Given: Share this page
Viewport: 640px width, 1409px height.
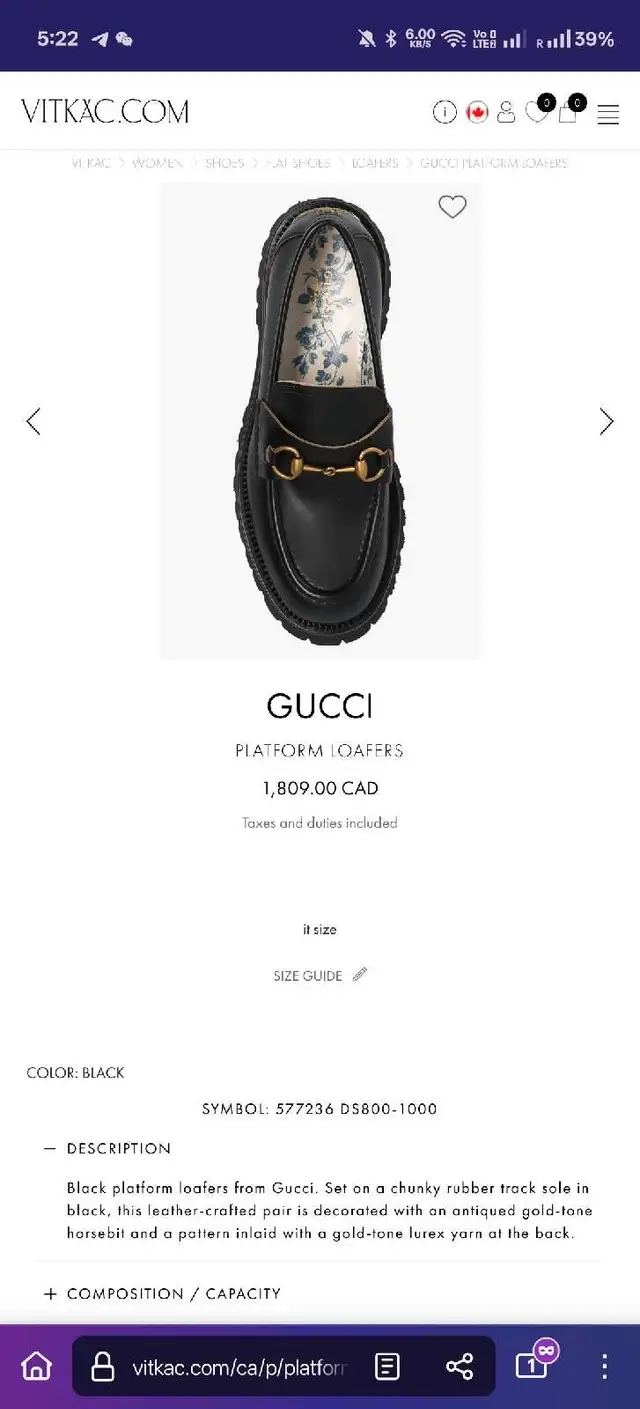Looking at the screenshot, I should click(x=459, y=1367).
